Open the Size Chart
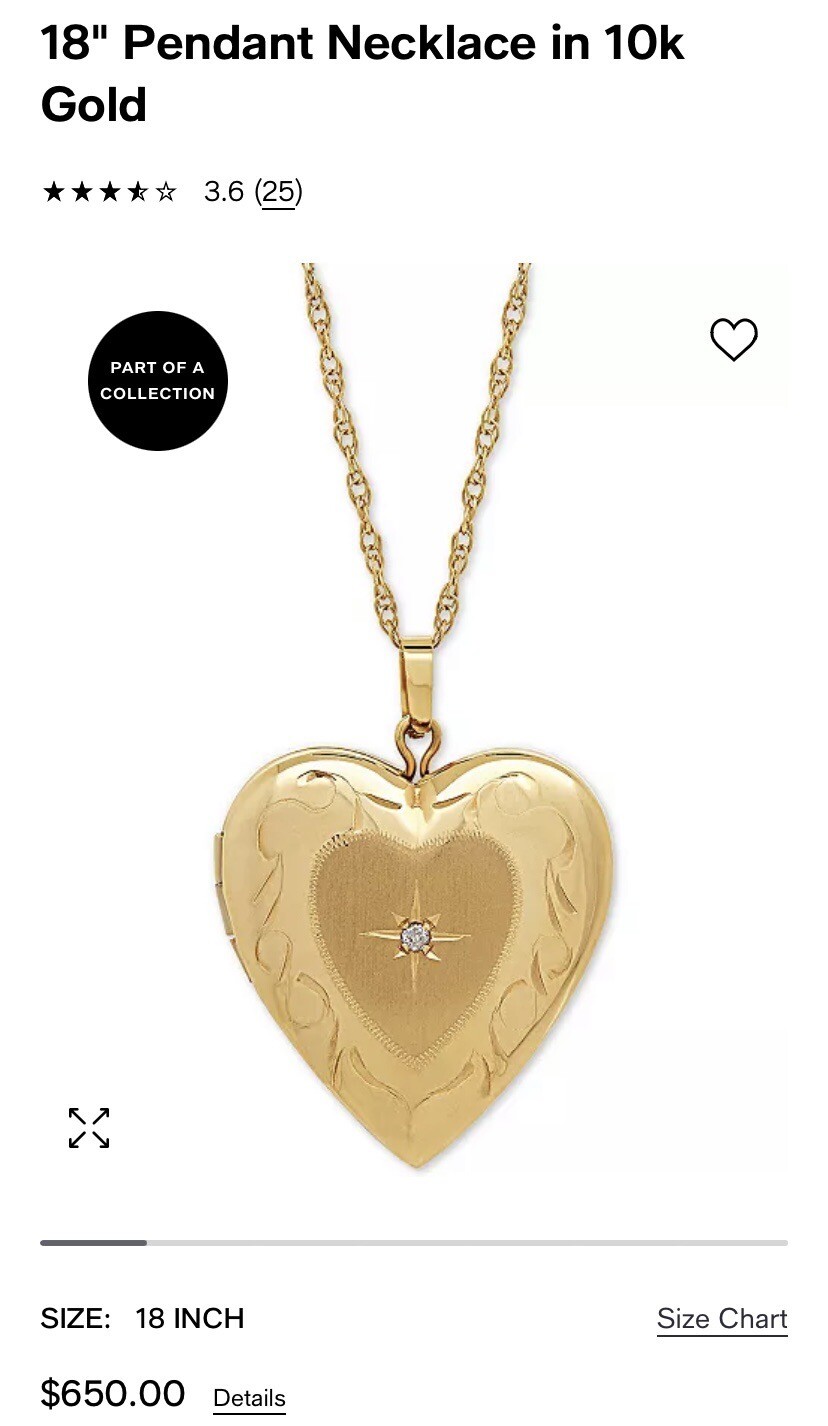Image resolution: width=828 pixels, height=1426 pixels. click(x=721, y=1318)
